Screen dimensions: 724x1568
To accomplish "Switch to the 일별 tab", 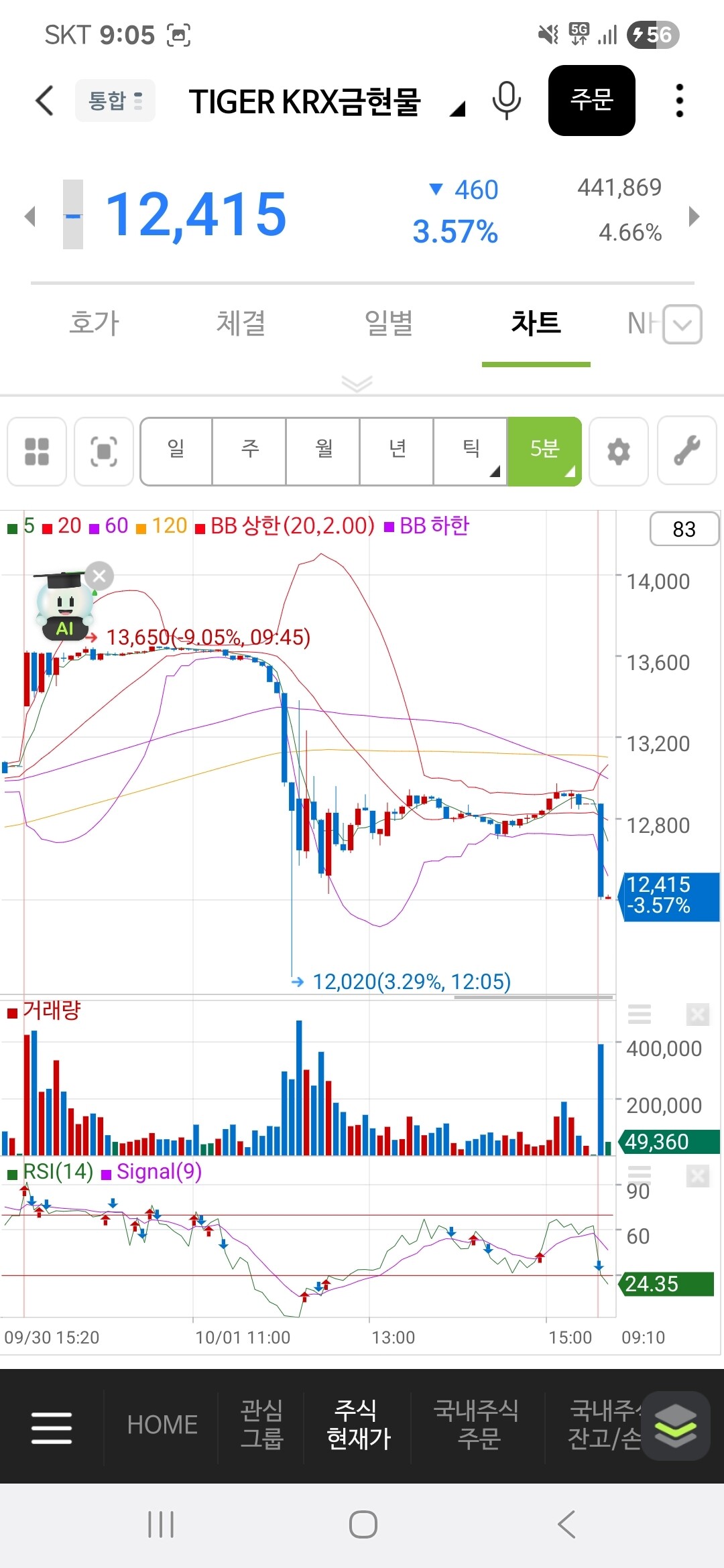I will pos(389,323).
